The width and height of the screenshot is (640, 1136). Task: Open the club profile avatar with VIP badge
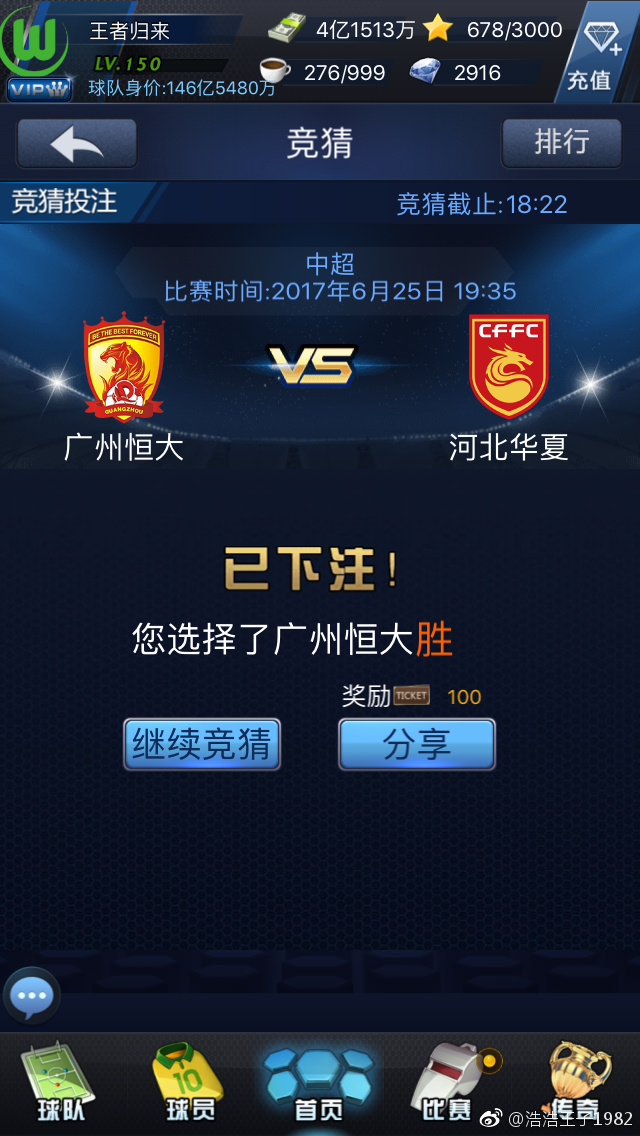click(x=38, y=52)
